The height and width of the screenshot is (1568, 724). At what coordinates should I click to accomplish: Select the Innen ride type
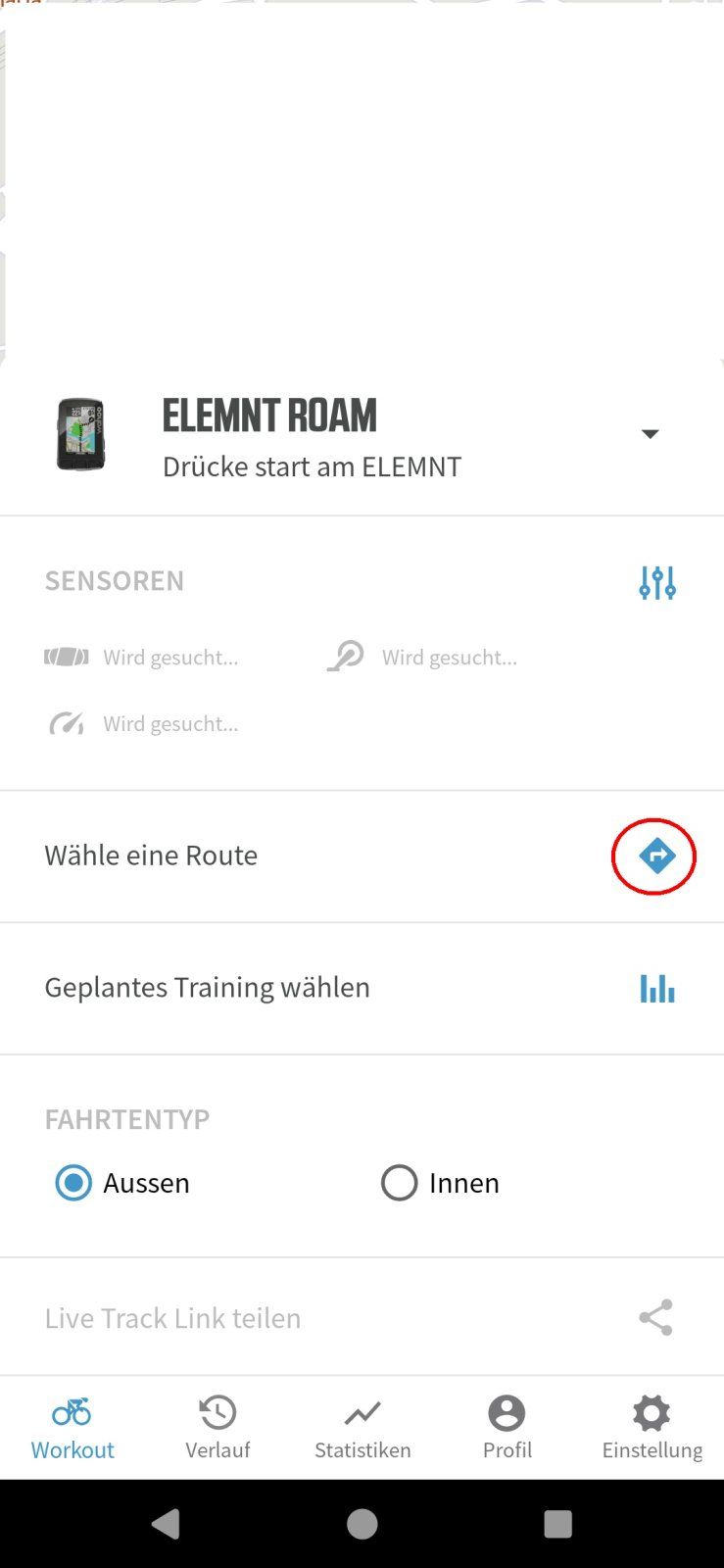tap(400, 1183)
